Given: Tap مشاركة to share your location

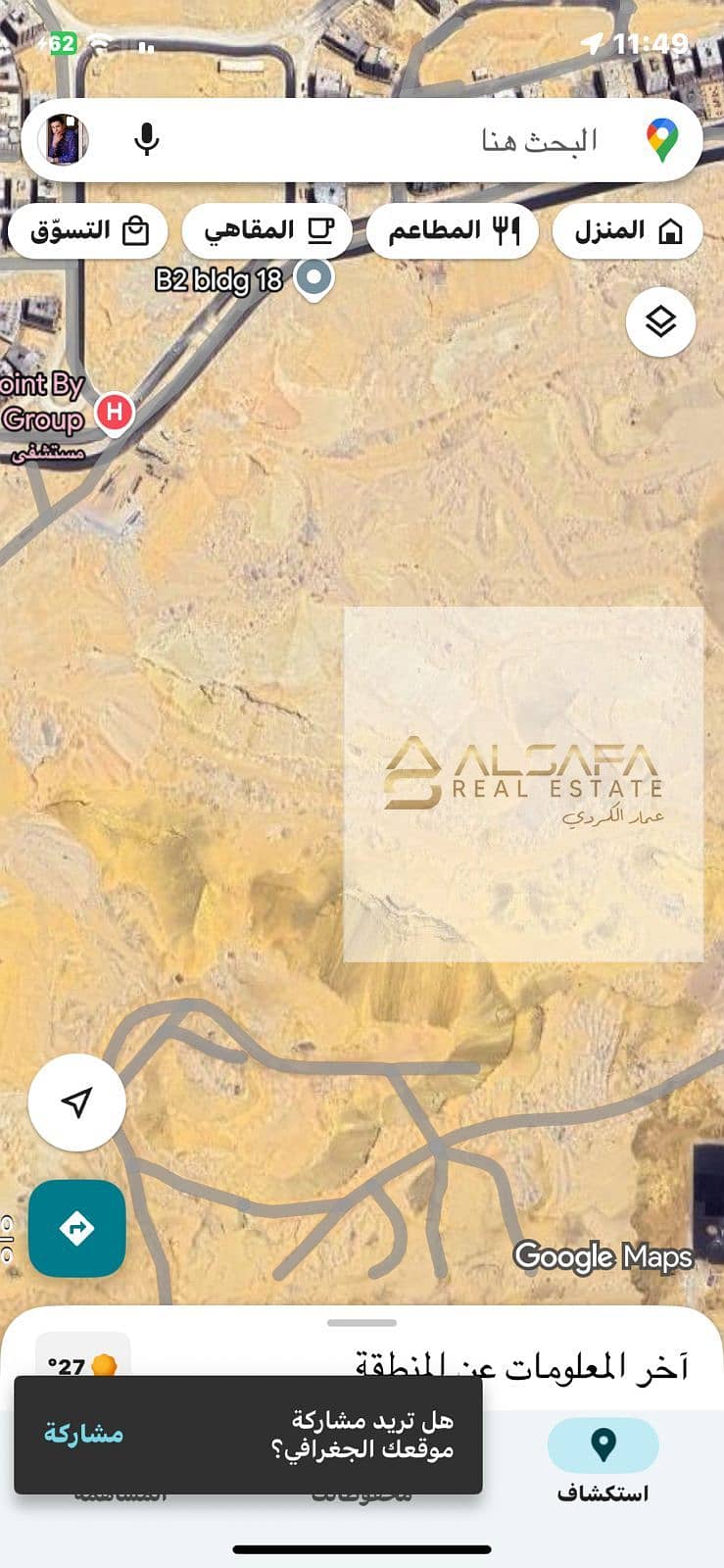Looking at the screenshot, I should [x=83, y=1434].
